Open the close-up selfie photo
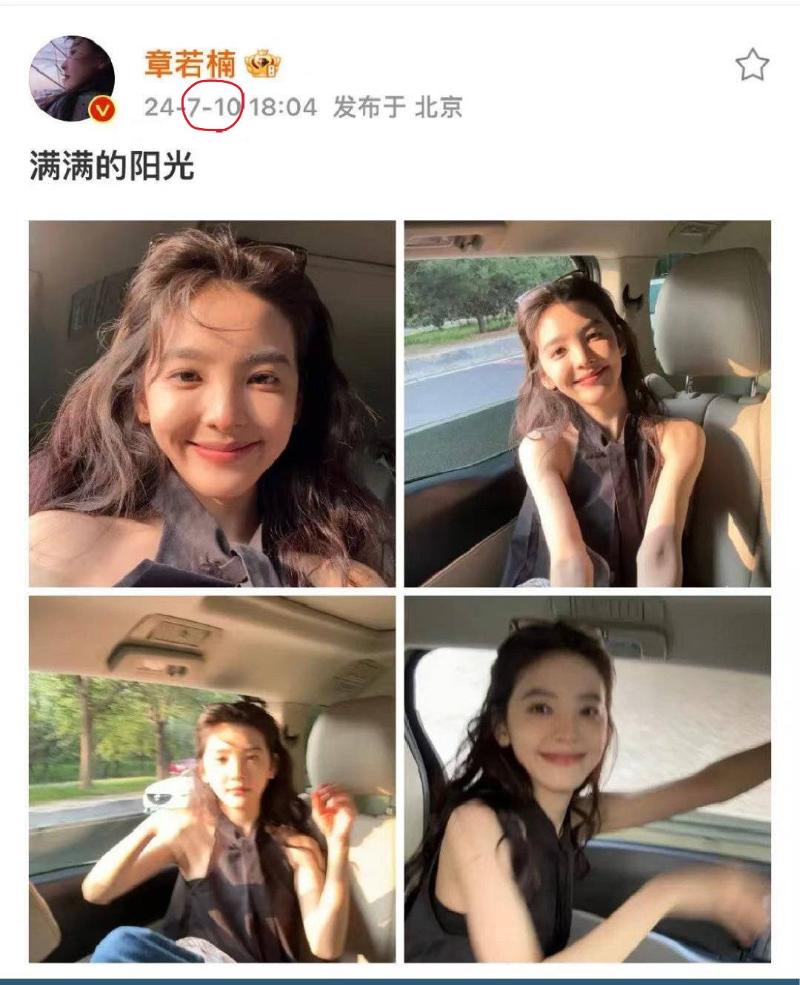This screenshot has width=800, height=985. coord(212,403)
